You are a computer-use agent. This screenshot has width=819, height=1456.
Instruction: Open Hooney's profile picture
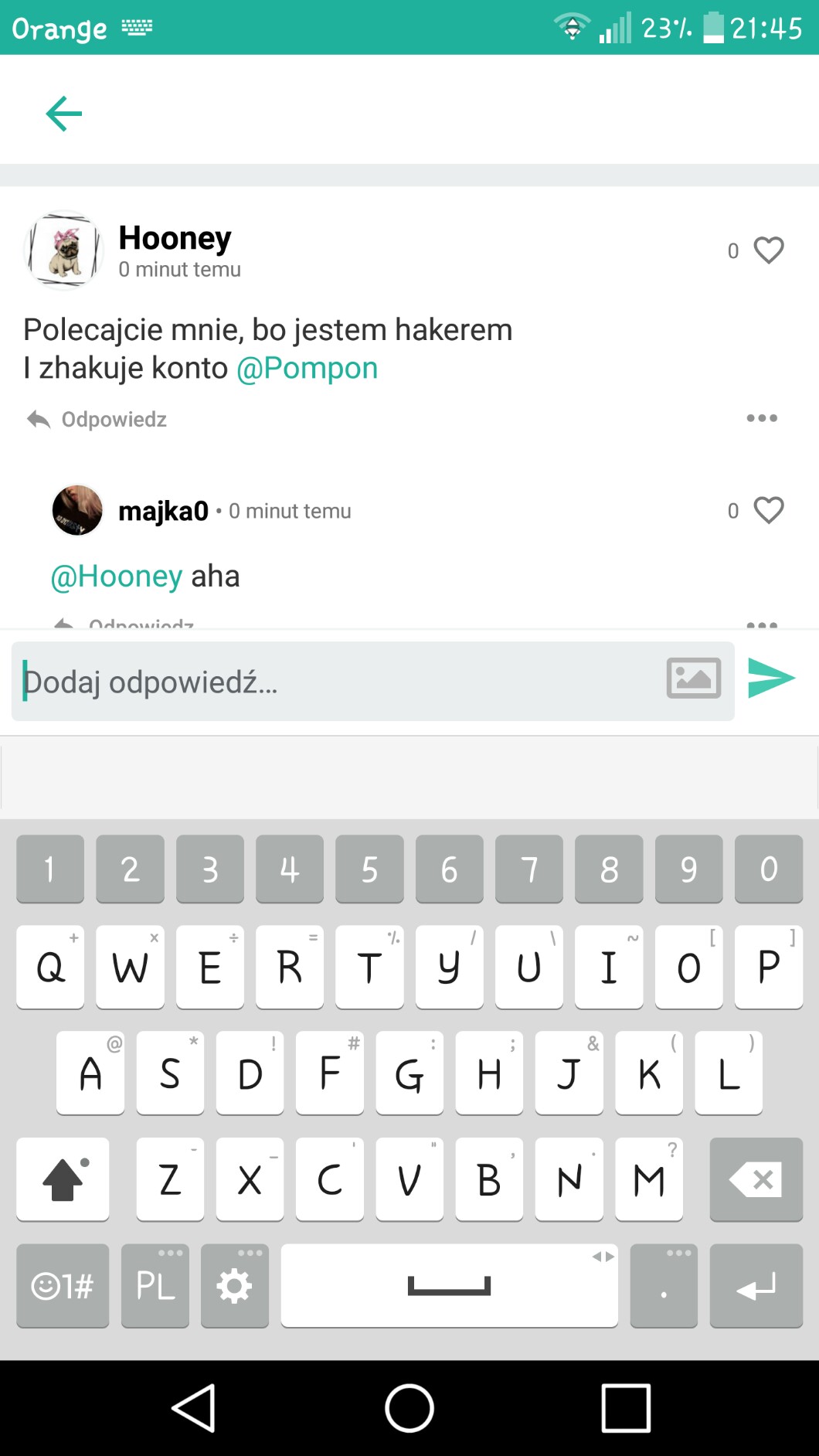point(65,250)
